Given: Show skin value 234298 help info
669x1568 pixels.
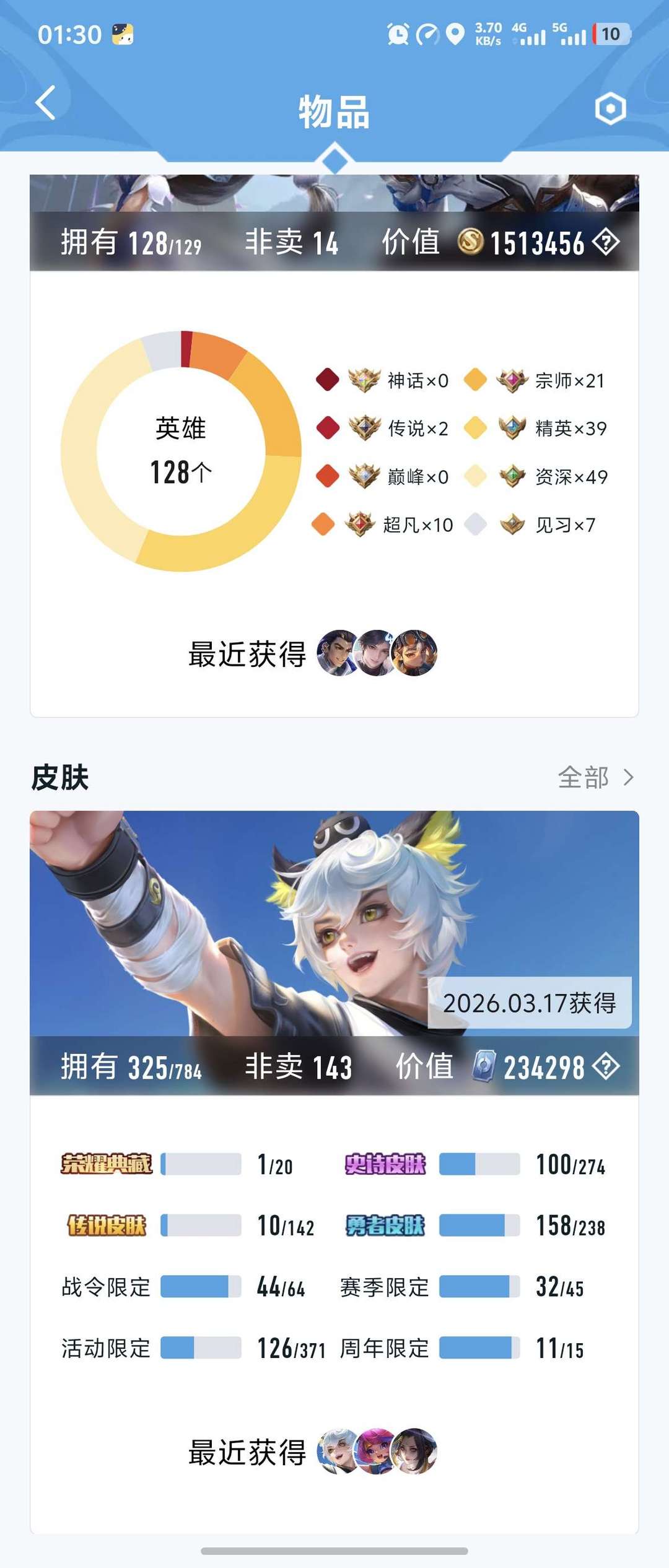Looking at the screenshot, I should [606, 1067].
